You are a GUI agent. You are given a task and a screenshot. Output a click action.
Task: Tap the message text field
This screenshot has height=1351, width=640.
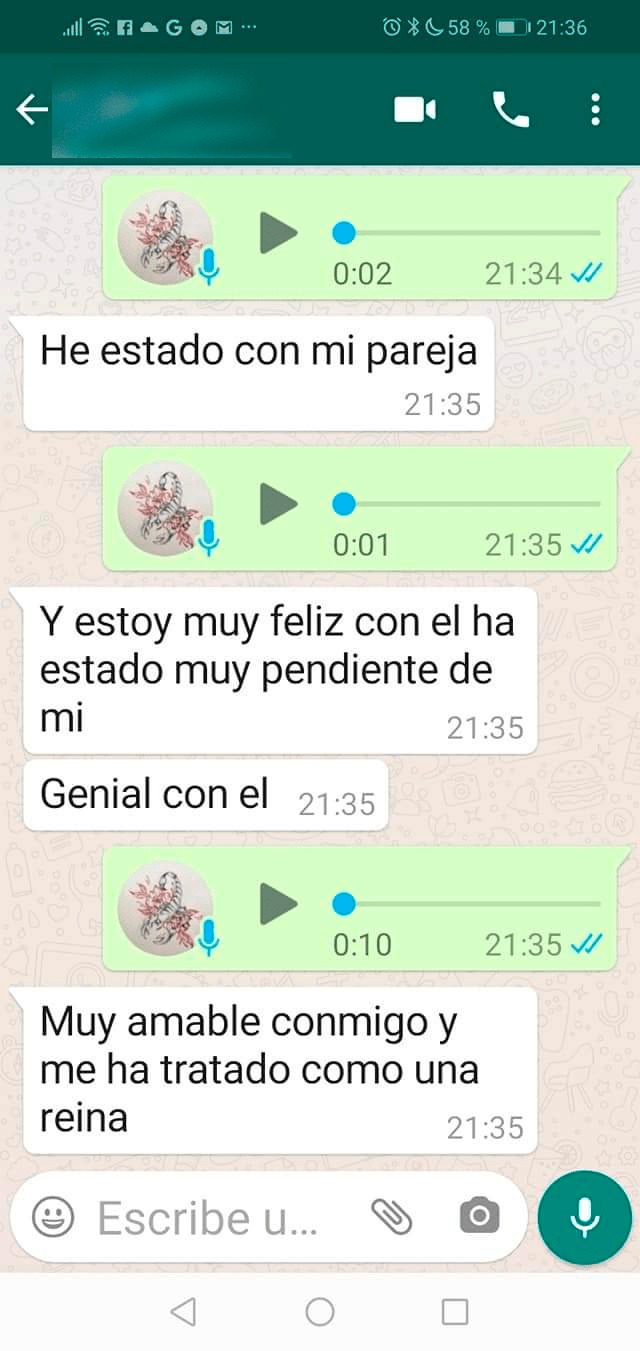210,1217
